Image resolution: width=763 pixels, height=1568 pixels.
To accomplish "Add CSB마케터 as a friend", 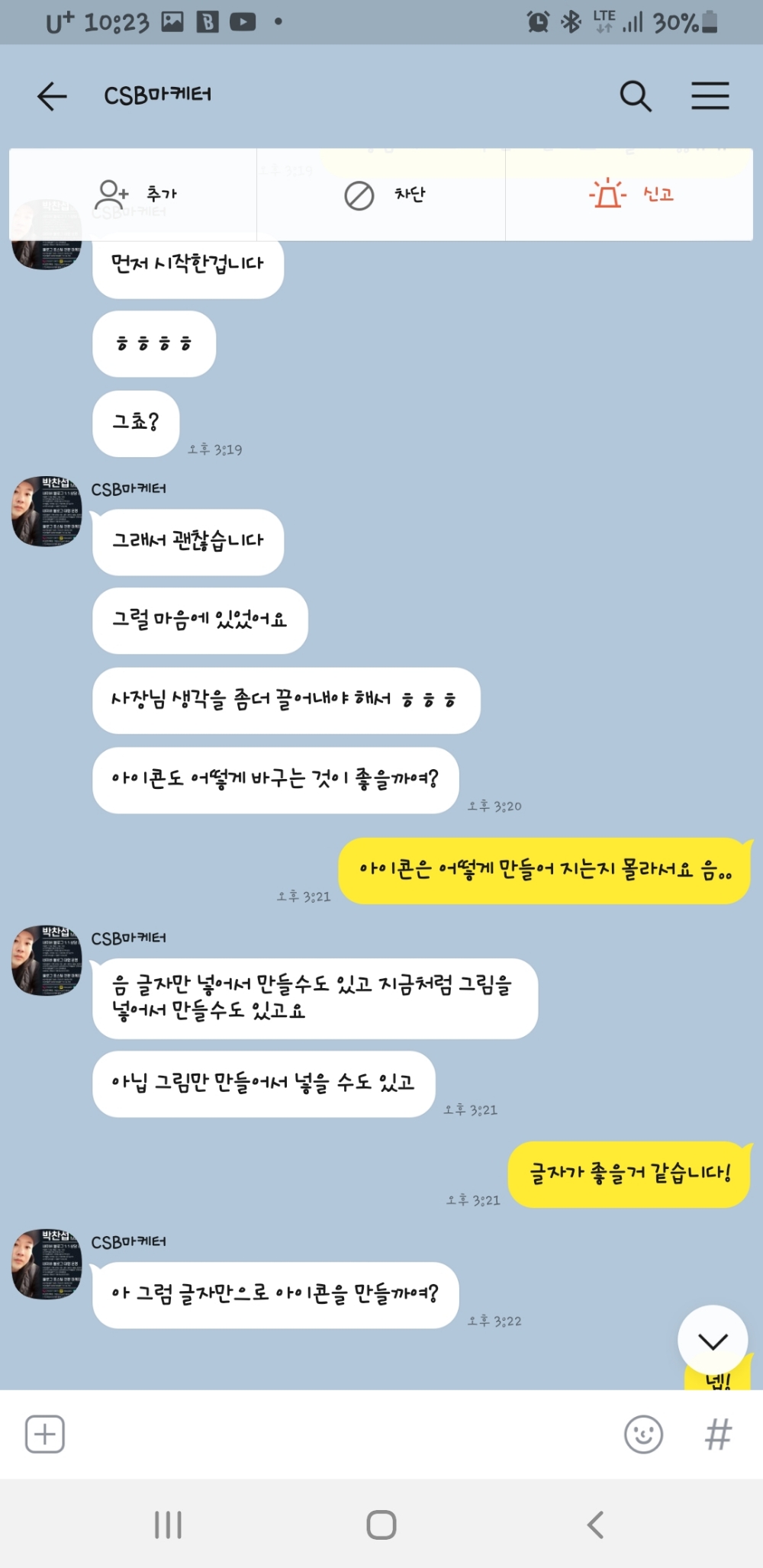I will pyautogui.click(x=134, y=195).
